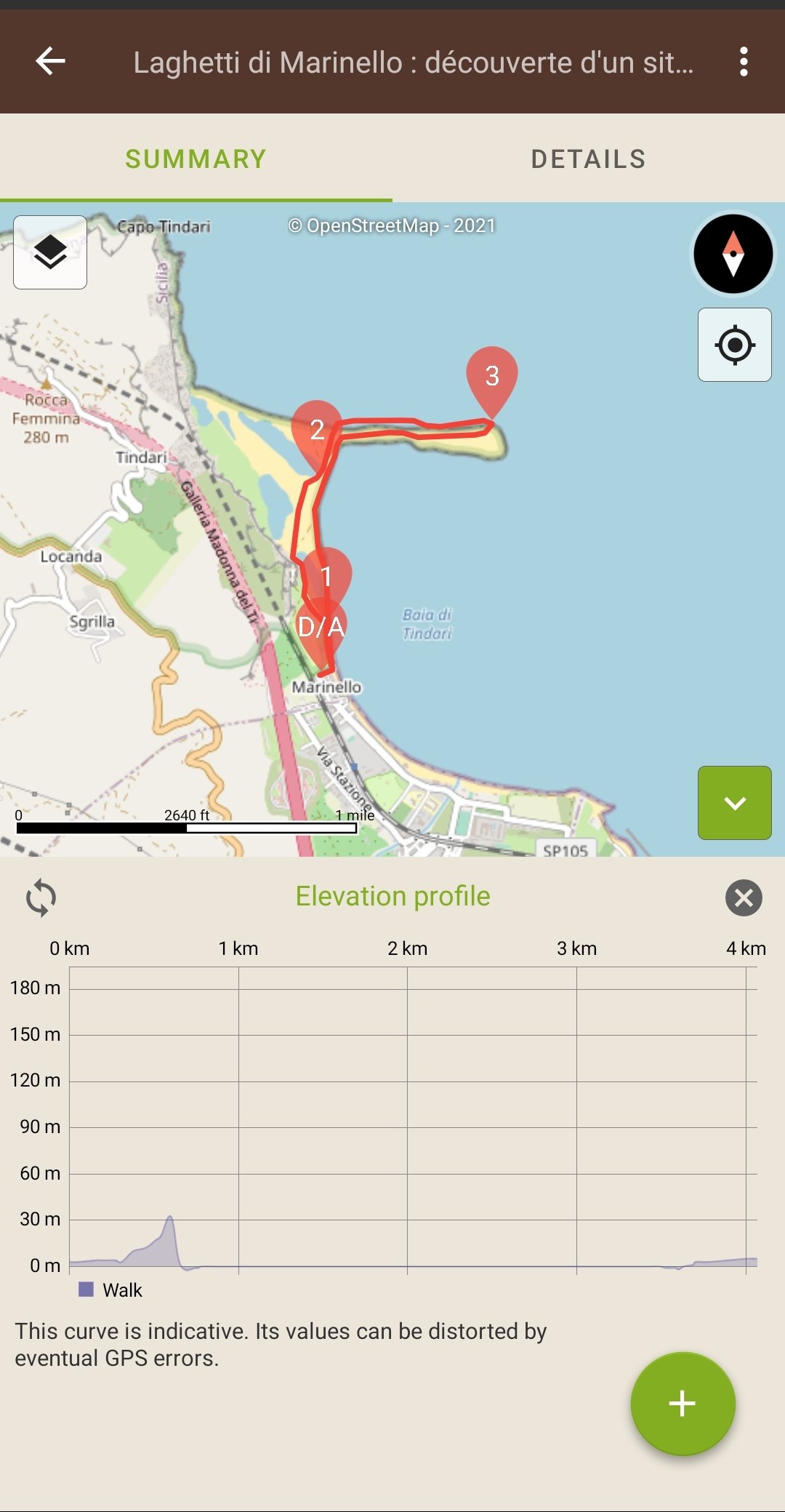Open the overflow menu
Viewport: 785px width, 1512px height.
(743, 62)
